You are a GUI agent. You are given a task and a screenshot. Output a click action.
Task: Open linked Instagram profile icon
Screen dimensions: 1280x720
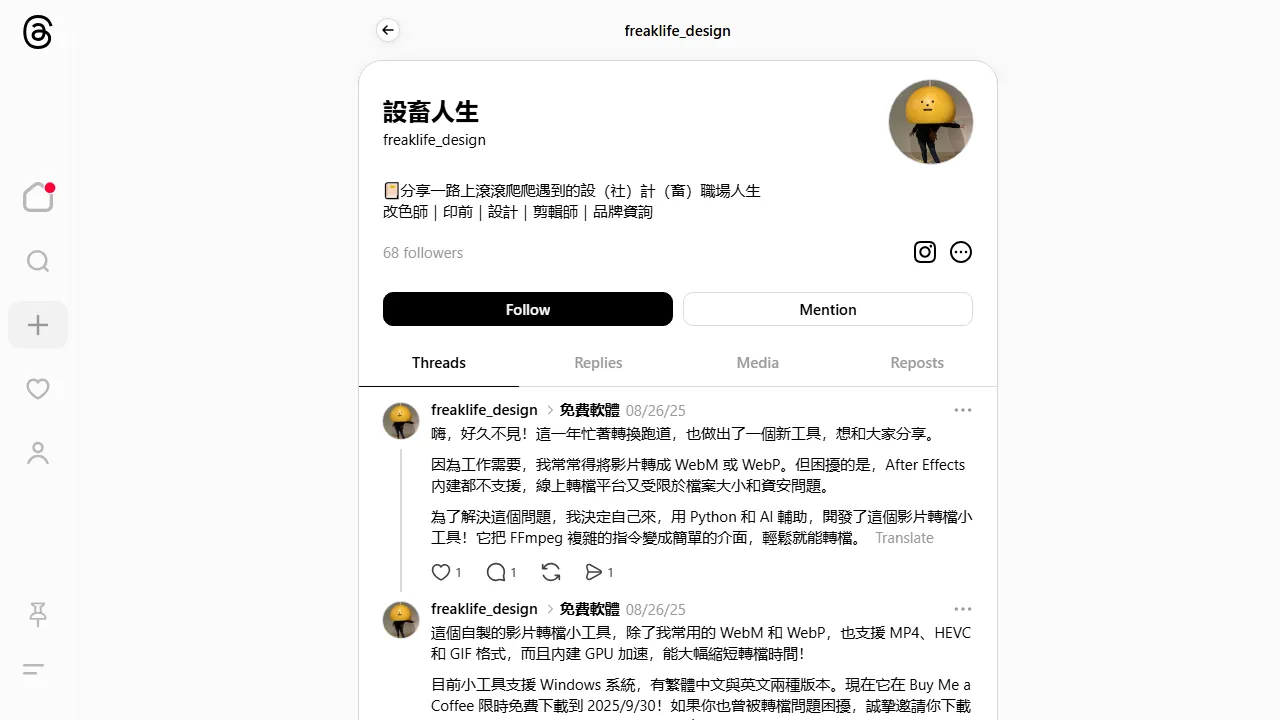pos(925,252)
